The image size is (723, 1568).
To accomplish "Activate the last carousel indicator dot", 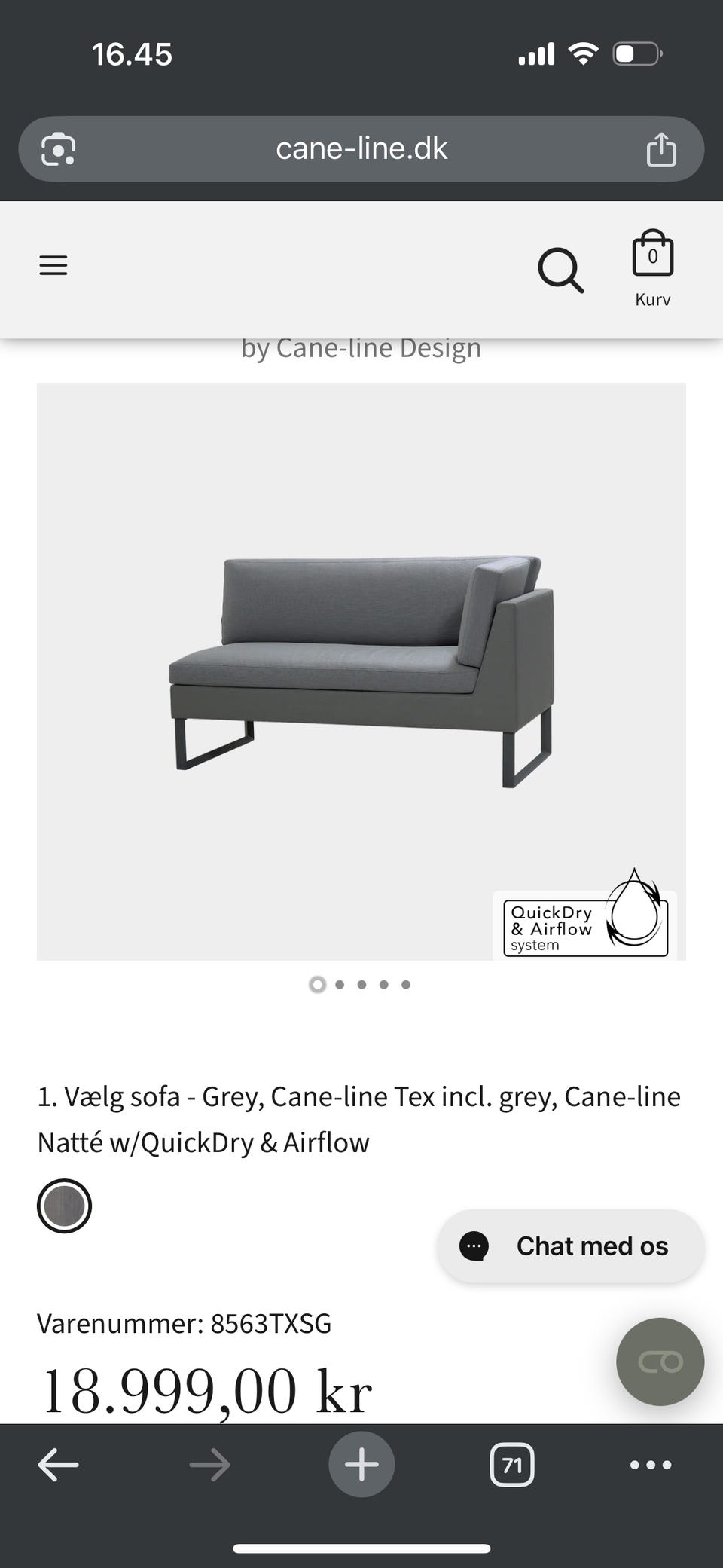I will click(406, 984).
